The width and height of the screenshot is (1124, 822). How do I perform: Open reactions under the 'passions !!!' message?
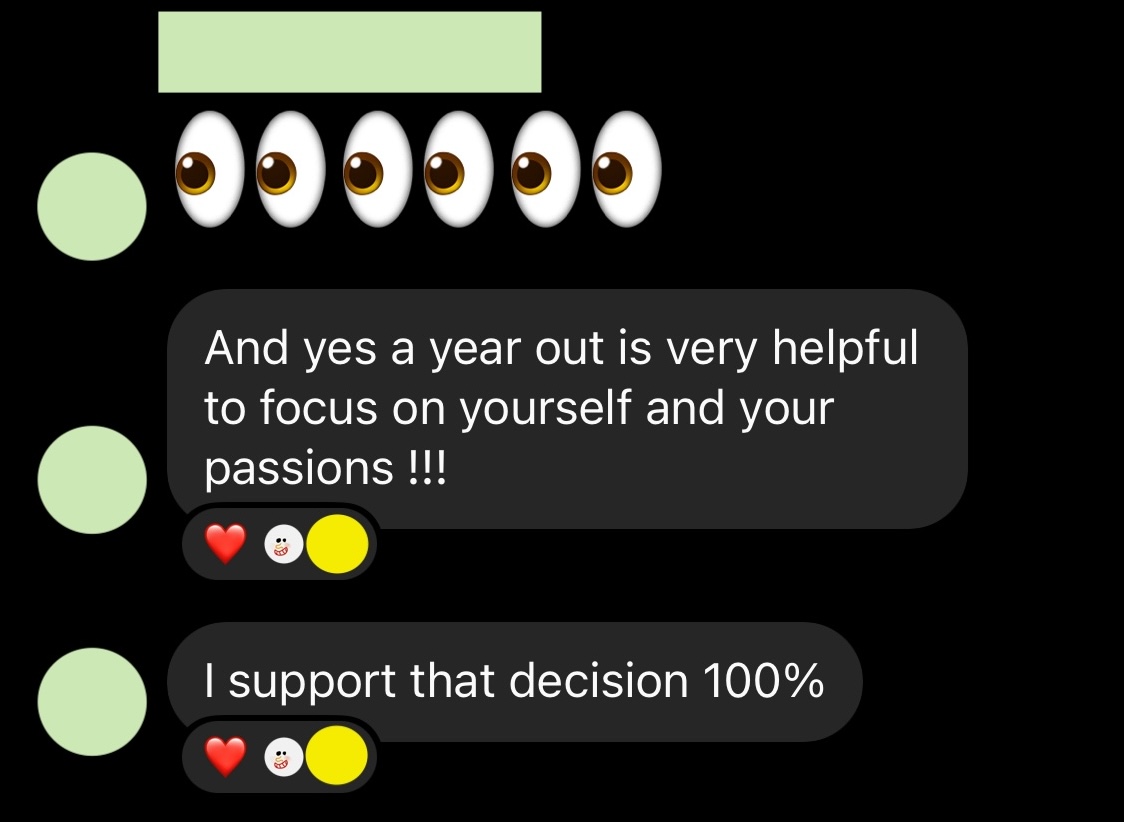click(x=280, y=546)
